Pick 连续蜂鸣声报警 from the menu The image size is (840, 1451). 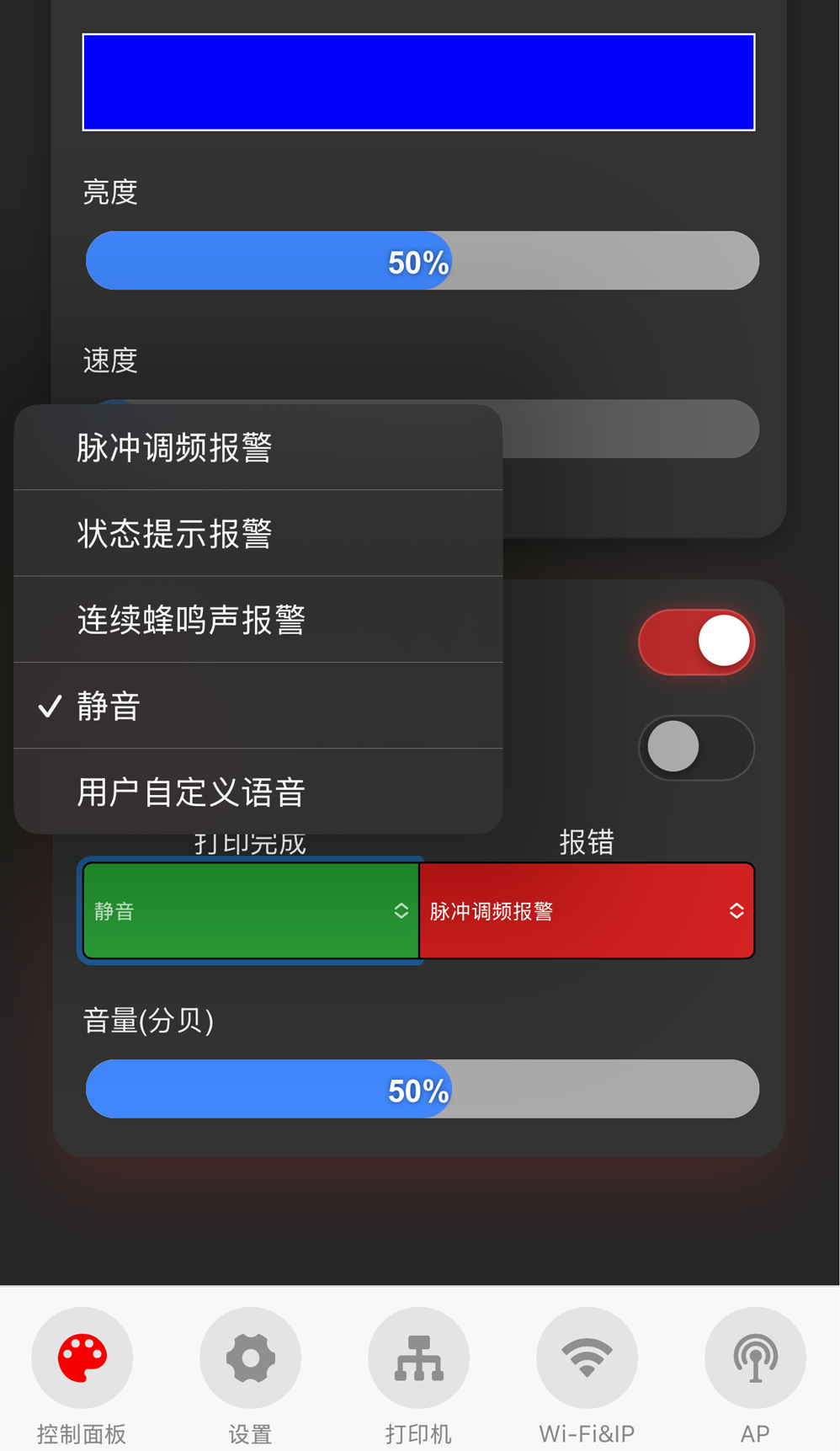pyautogui.click(x=258, y=620)
